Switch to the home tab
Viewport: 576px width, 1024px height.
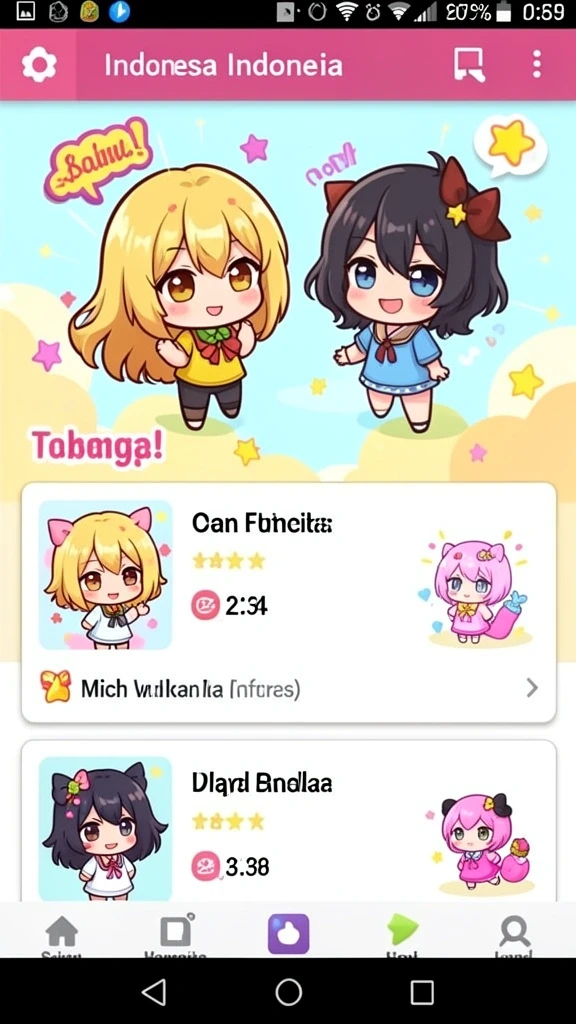[x=62, y=935]
